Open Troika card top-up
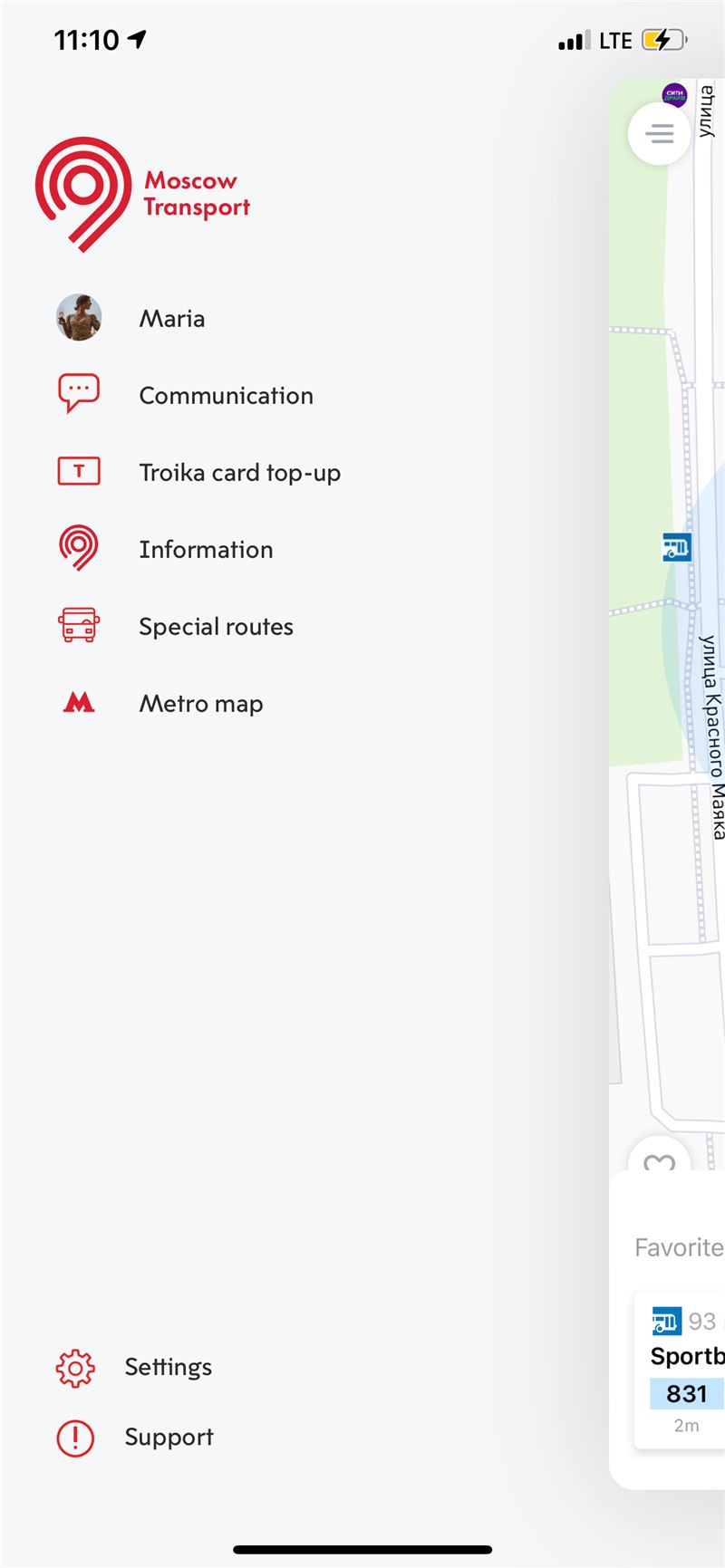The width and height of the screenshot is (725, 1568). (x=199, y=472)
